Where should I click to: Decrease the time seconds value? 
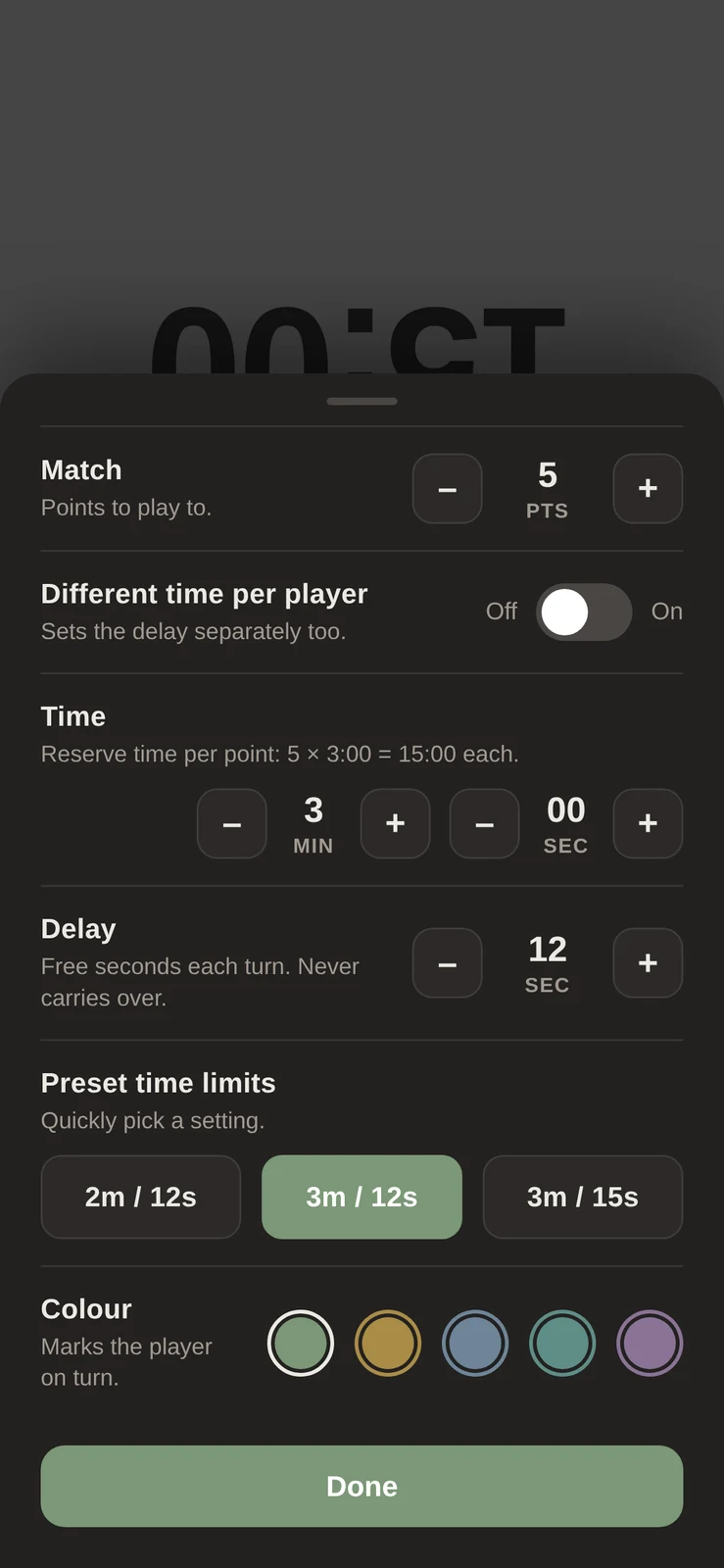[484, 823]
